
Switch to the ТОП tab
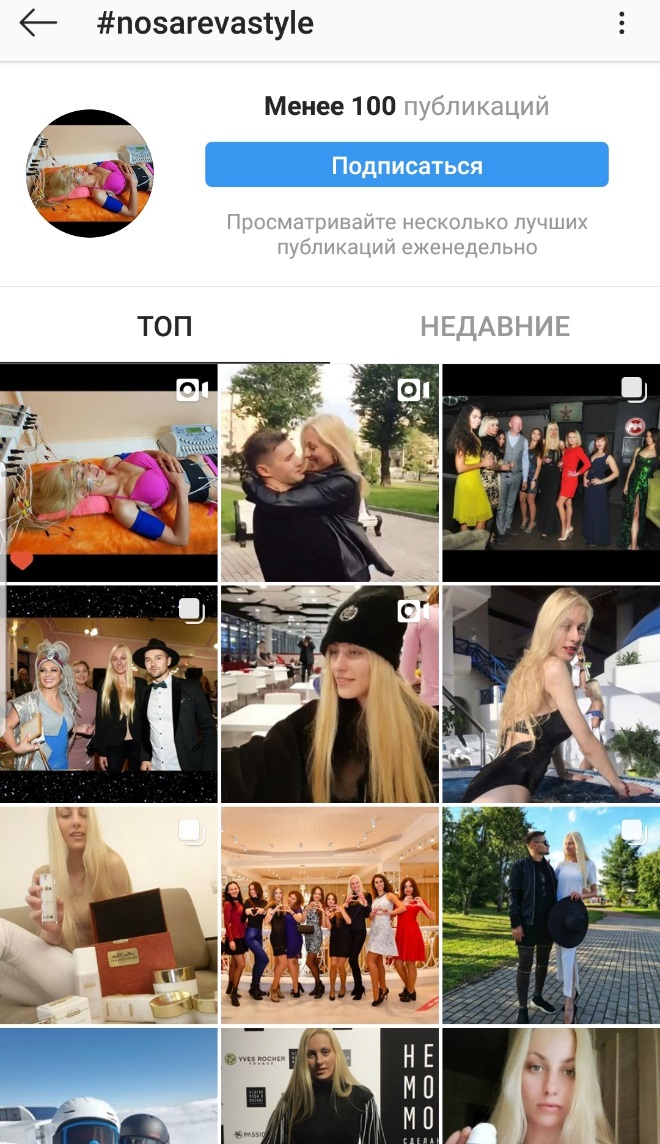click(164, 326)
